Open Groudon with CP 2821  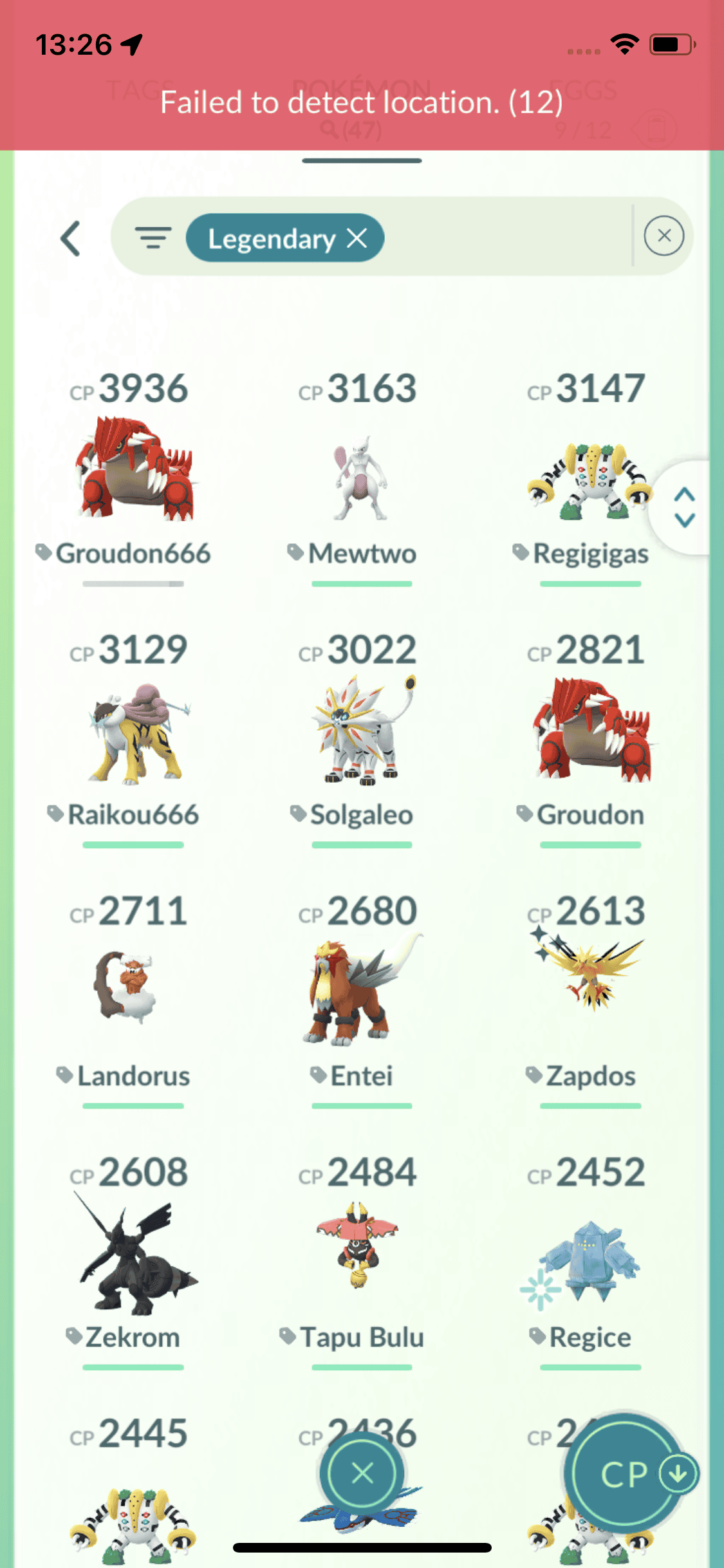coord(589,731)
